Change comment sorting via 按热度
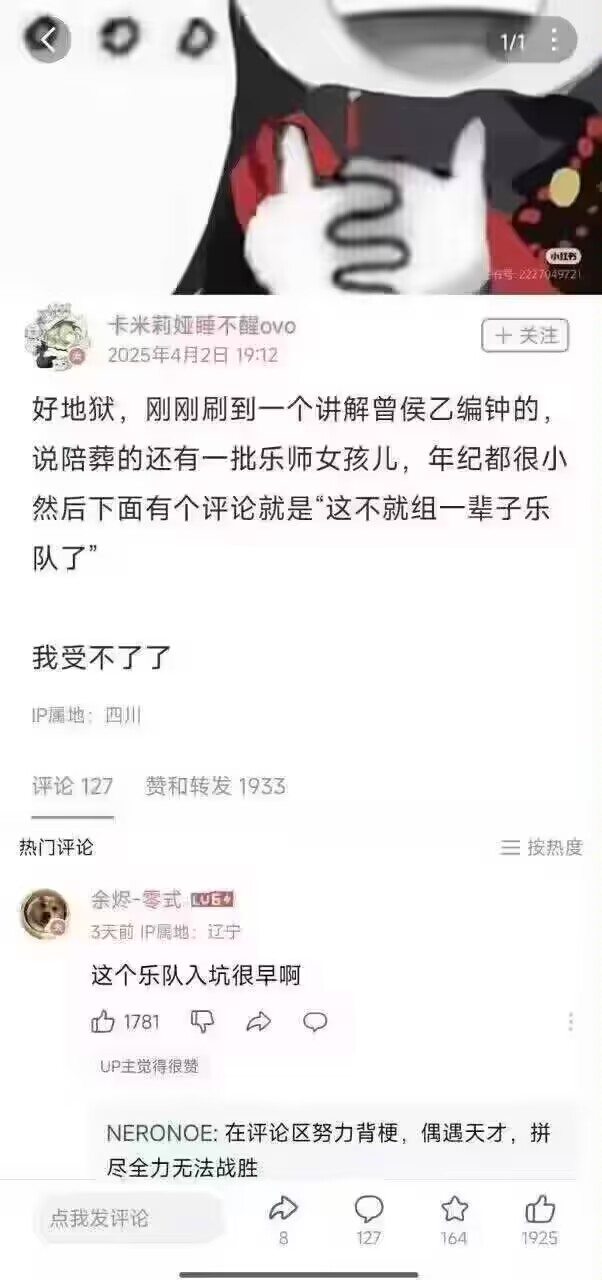Screen dimensions: 602x1280 click(x=541, y=847)
